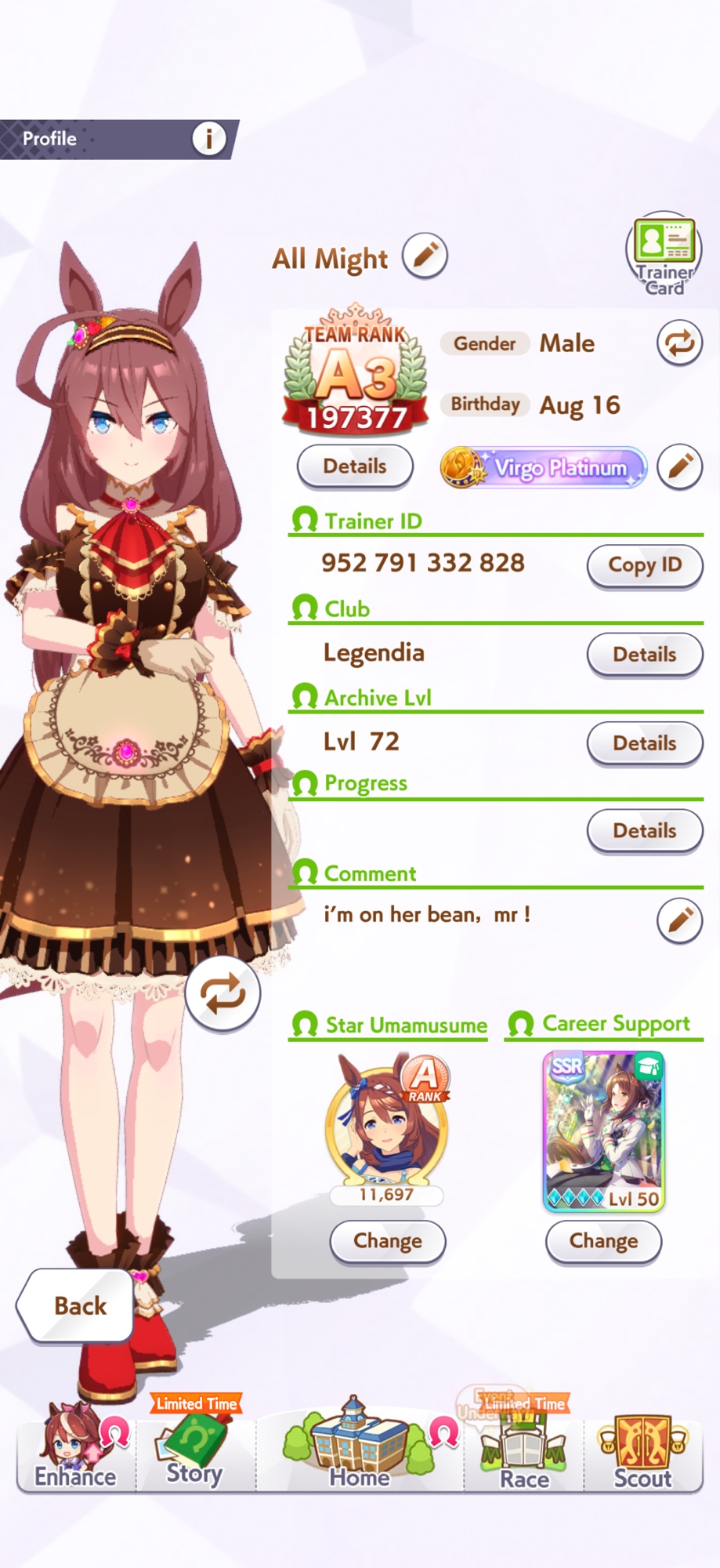View Team Rank details
720x1568 pixels.
[355, 466]
